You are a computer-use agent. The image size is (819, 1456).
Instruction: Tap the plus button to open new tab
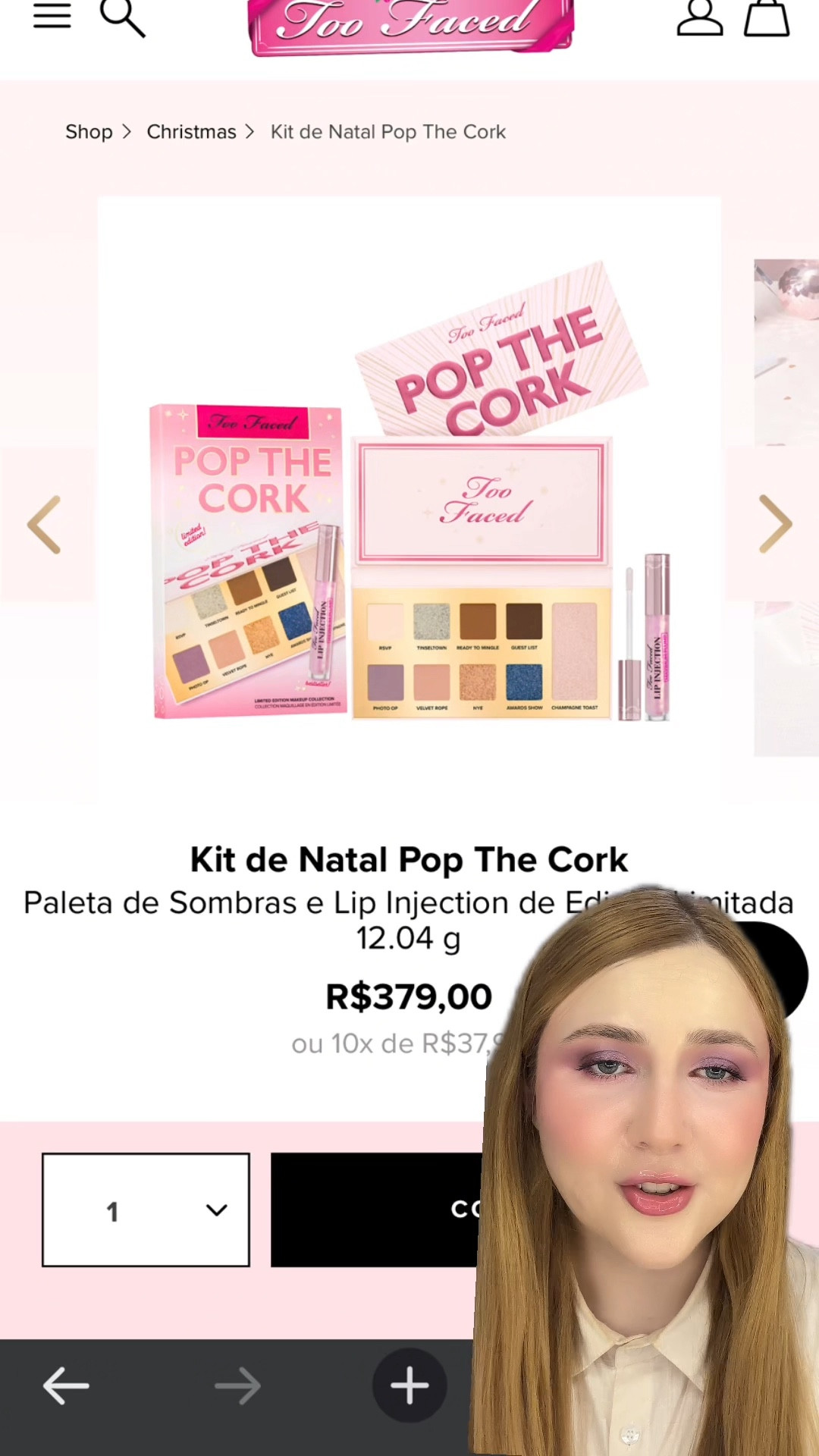pos(409,1385)
